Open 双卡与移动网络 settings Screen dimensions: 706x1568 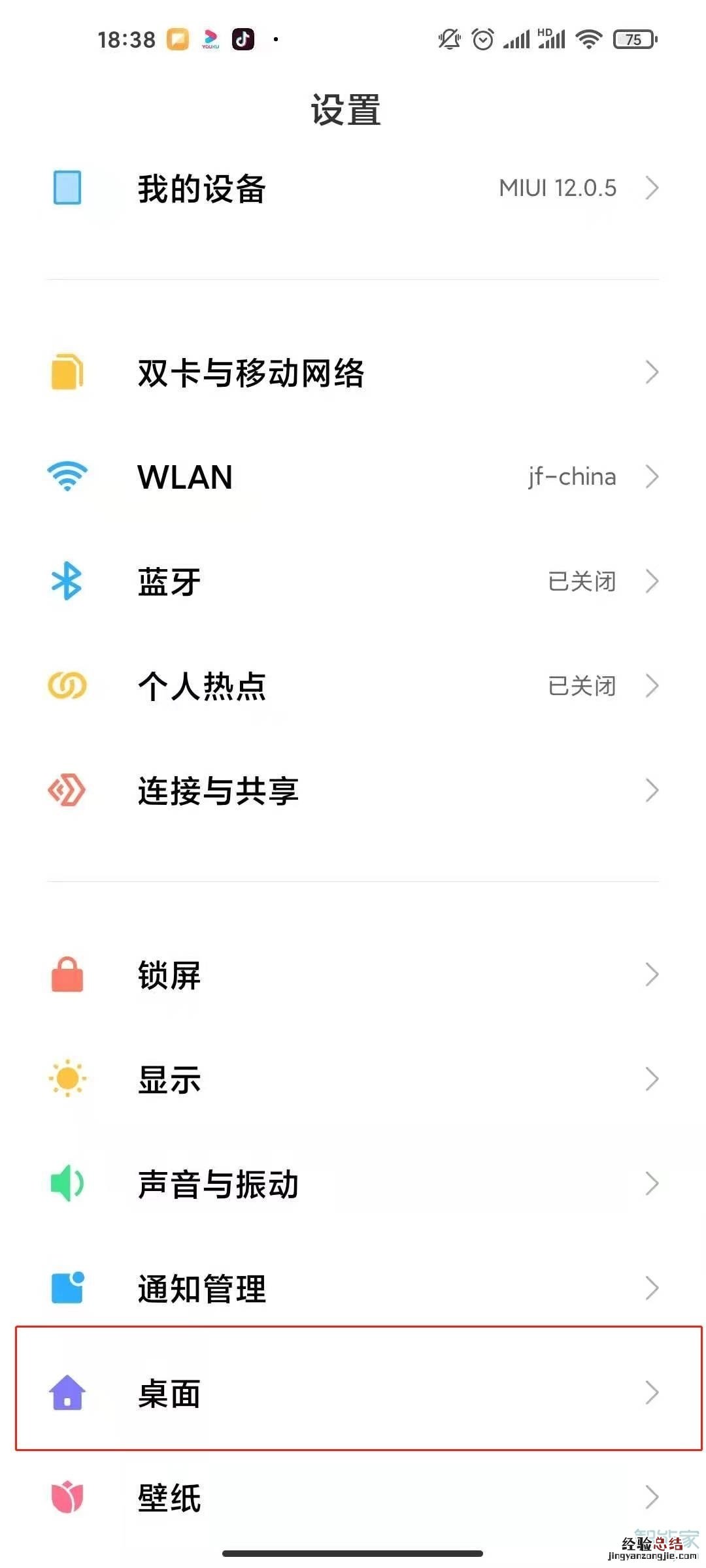[353, 372]
